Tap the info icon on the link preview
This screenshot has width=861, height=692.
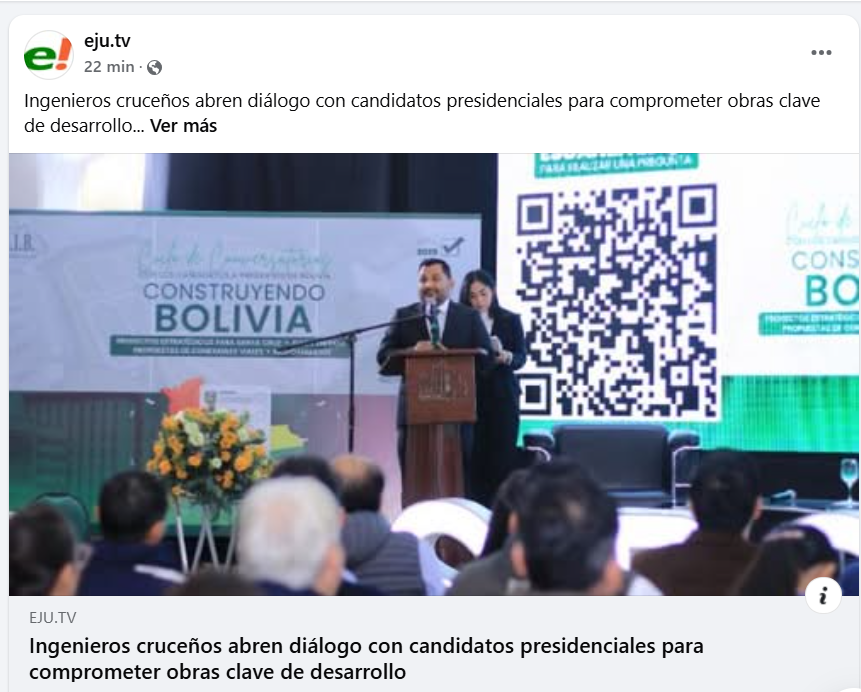pyautogui.click(x=823, y=596)
